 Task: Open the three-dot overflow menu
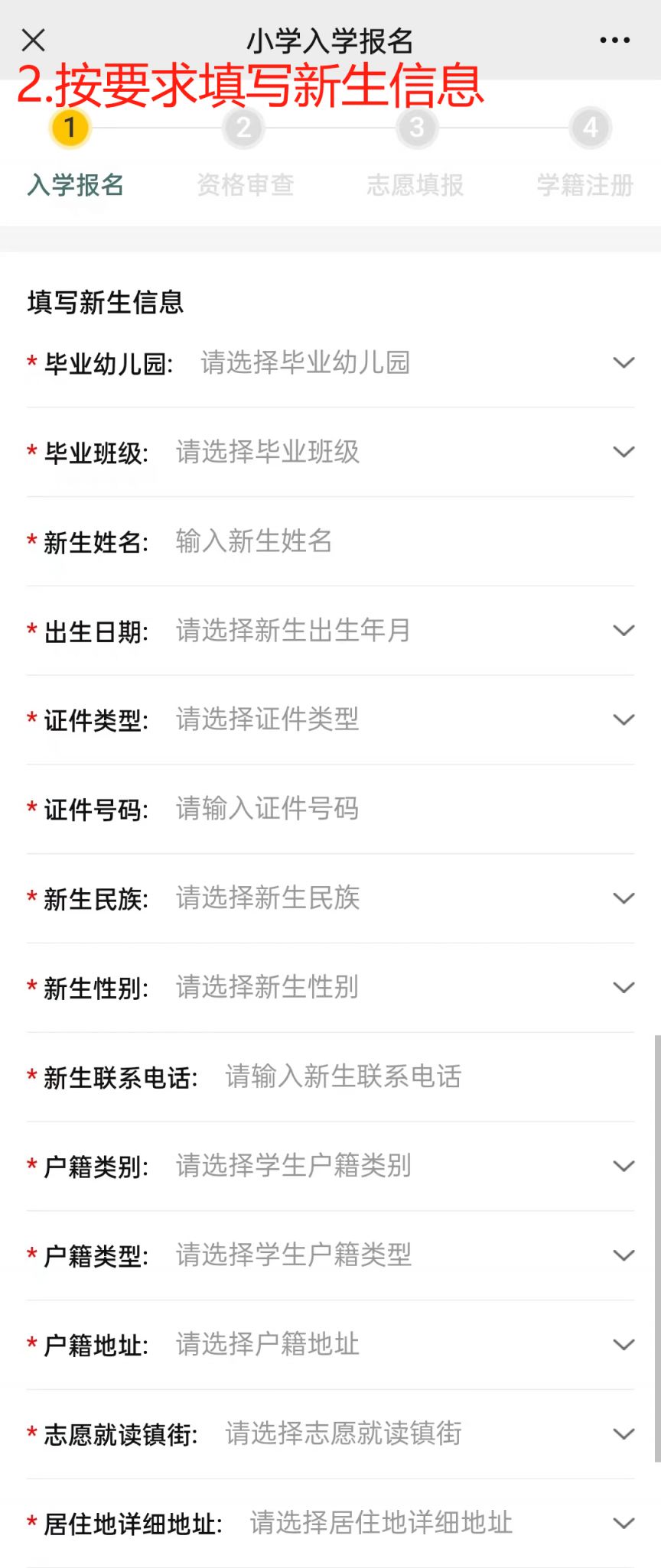pos(614,40)
